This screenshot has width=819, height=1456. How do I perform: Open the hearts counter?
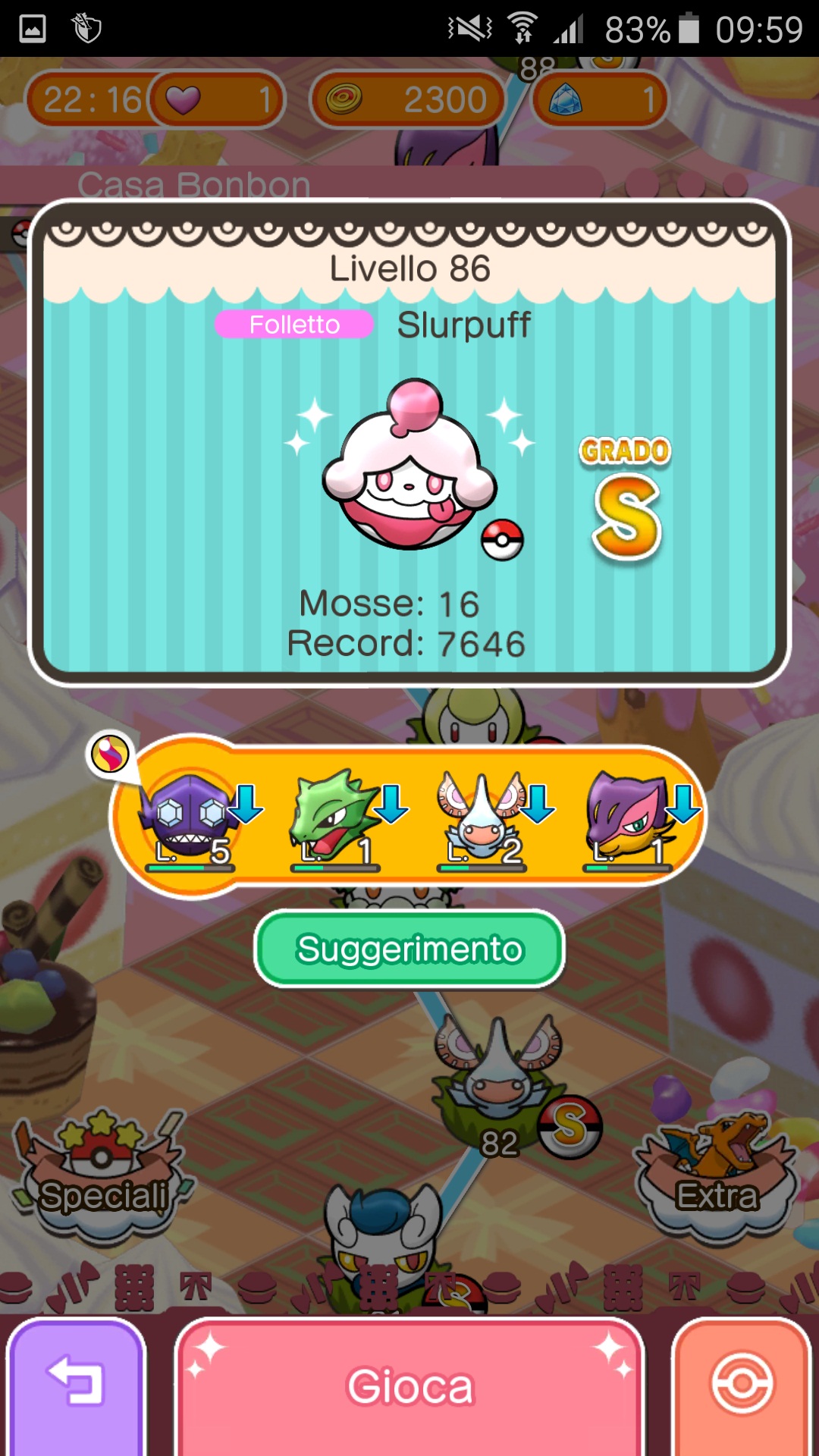click(217, 99)
